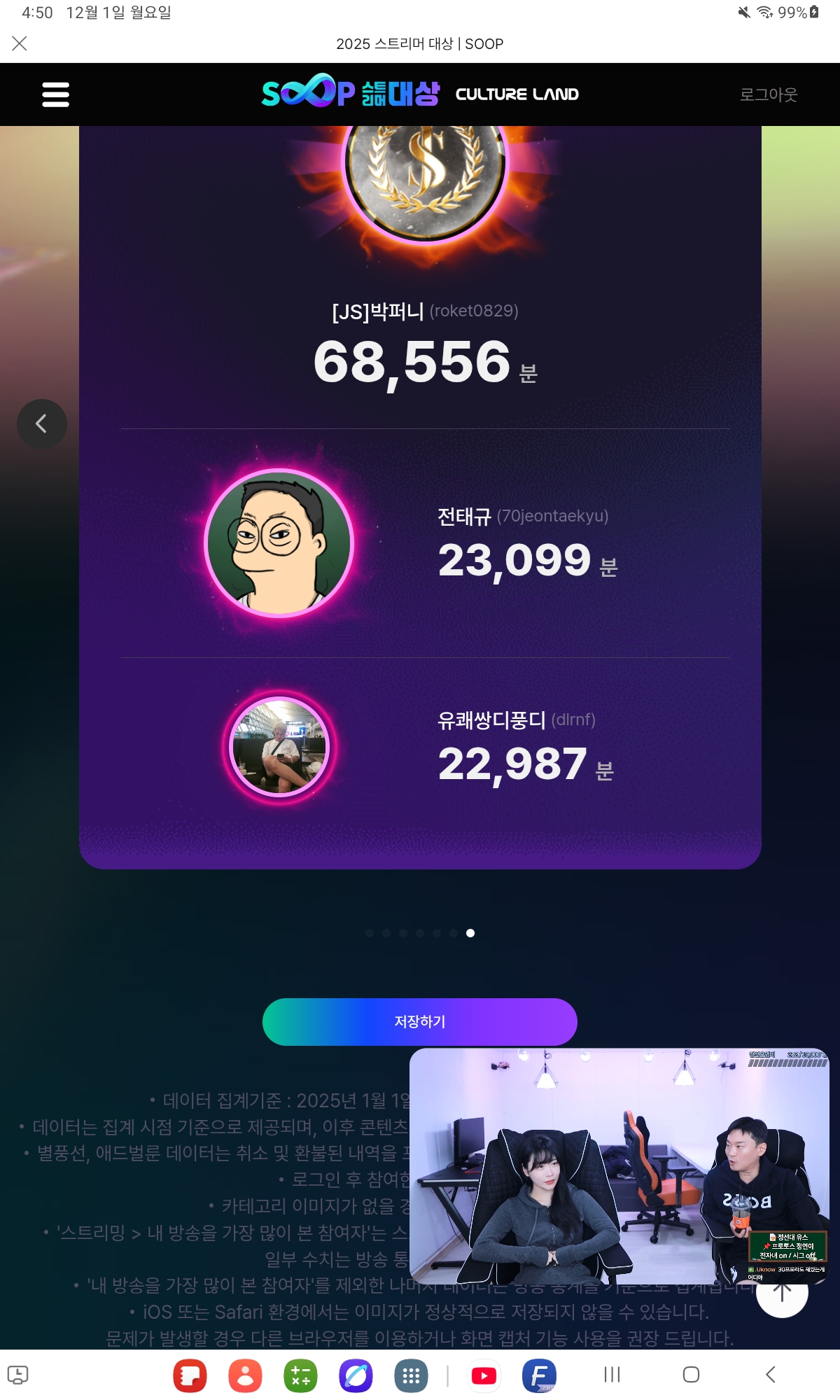
Task: Open the app drawer grid icon
Action: point(411,1375)
